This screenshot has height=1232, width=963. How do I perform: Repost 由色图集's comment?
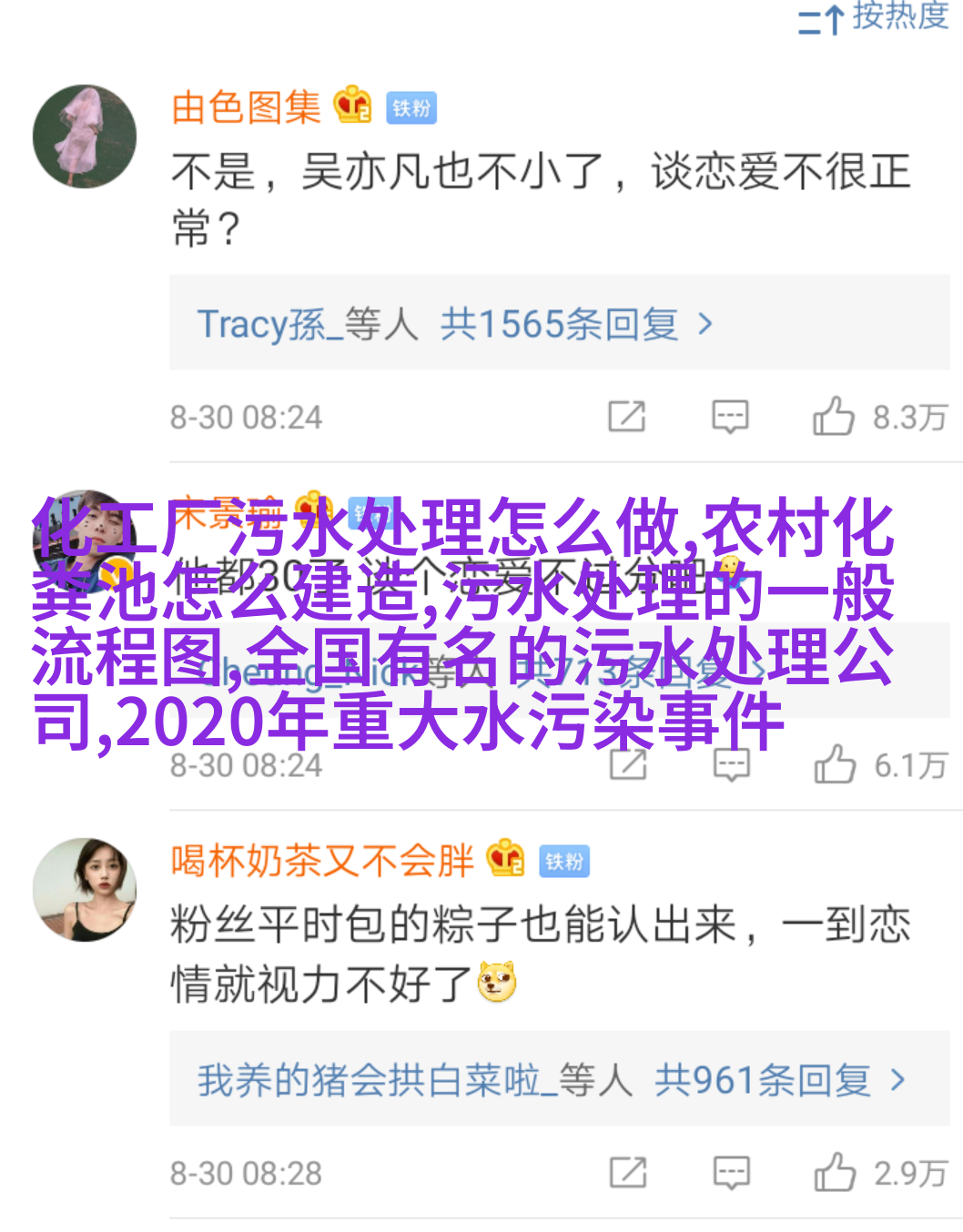click(x=627, y=417)
